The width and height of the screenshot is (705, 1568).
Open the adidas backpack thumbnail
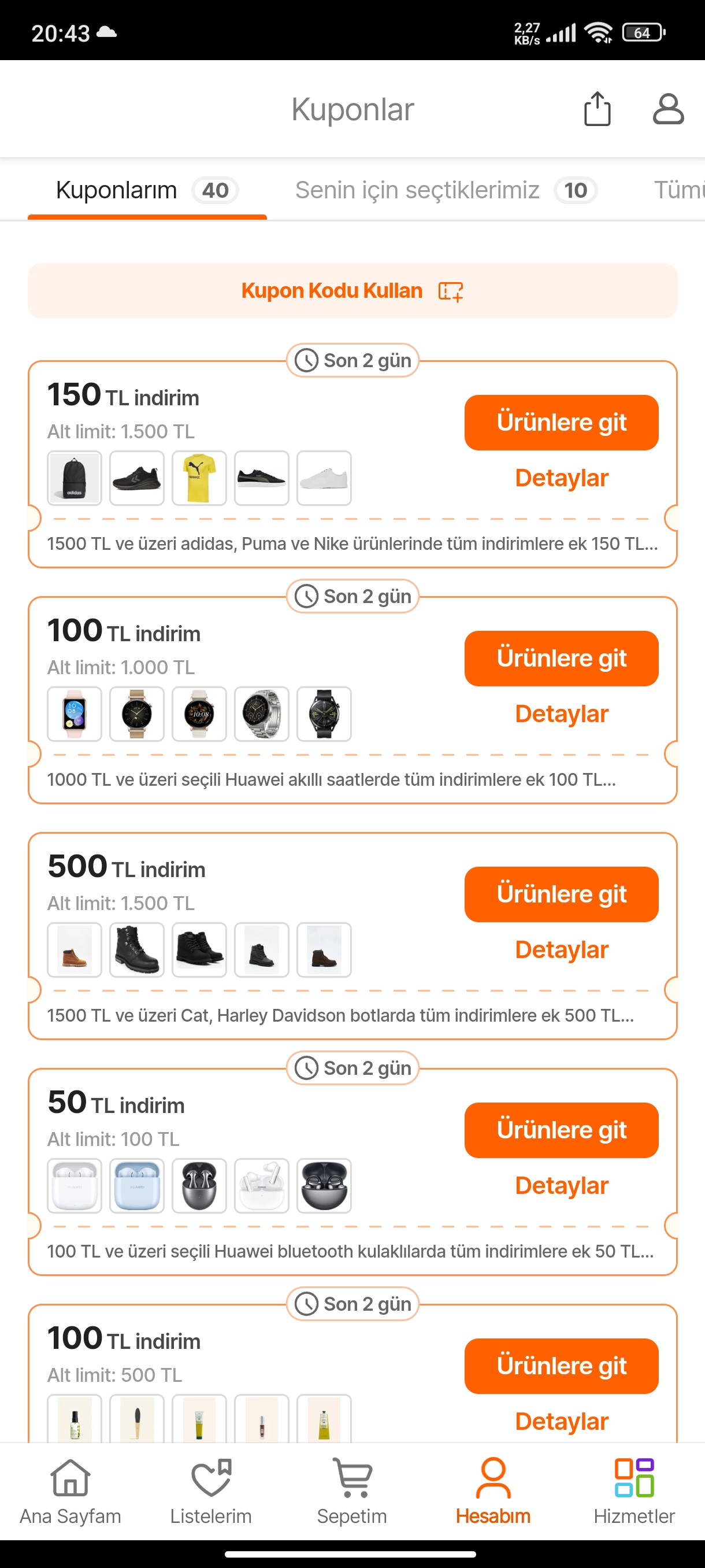[x=75, y=478]
